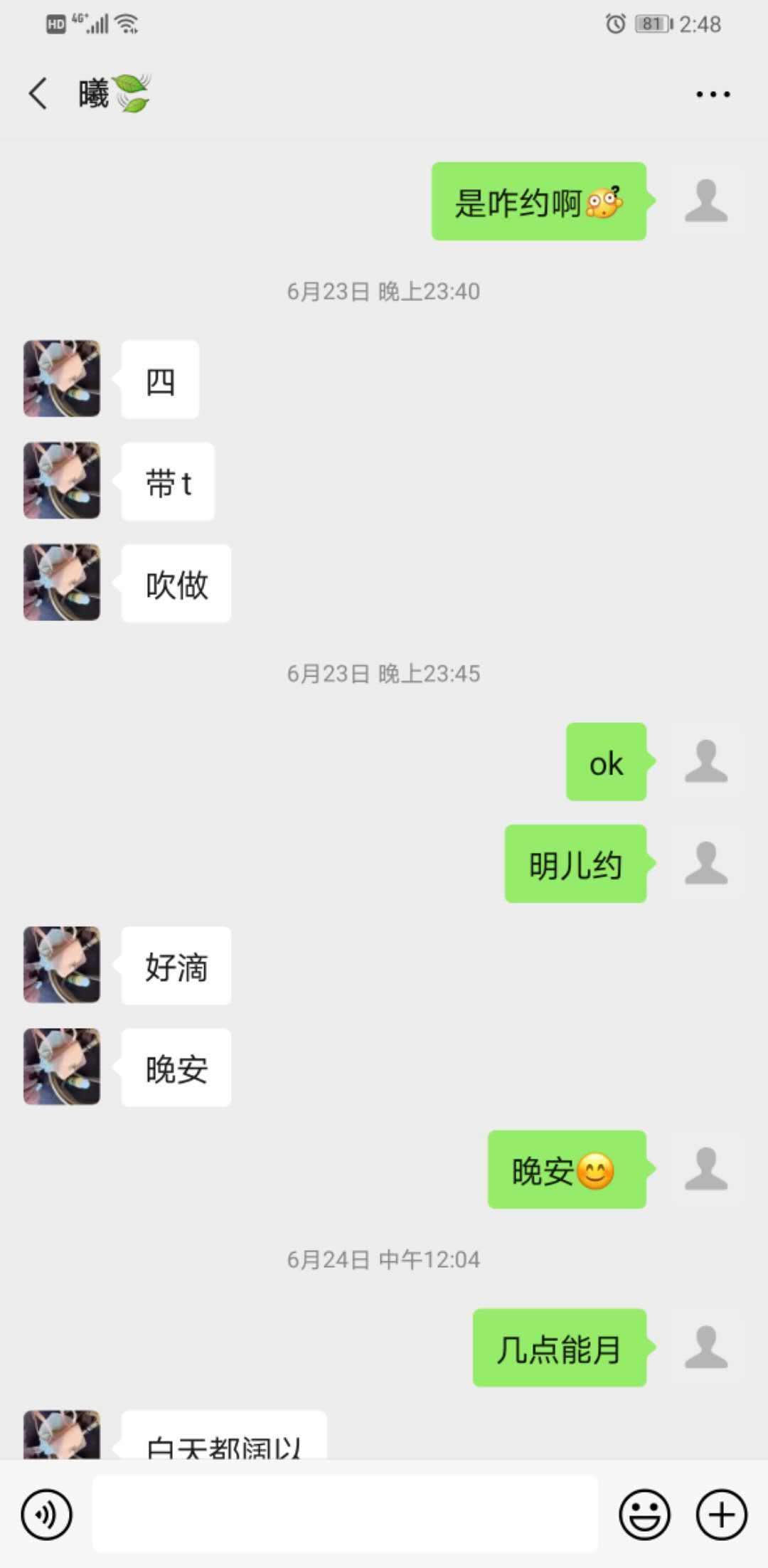The width and height of the screenshot is (768, 1568).
Task: Tap the 好滴 message bubble
Action: 175,966
